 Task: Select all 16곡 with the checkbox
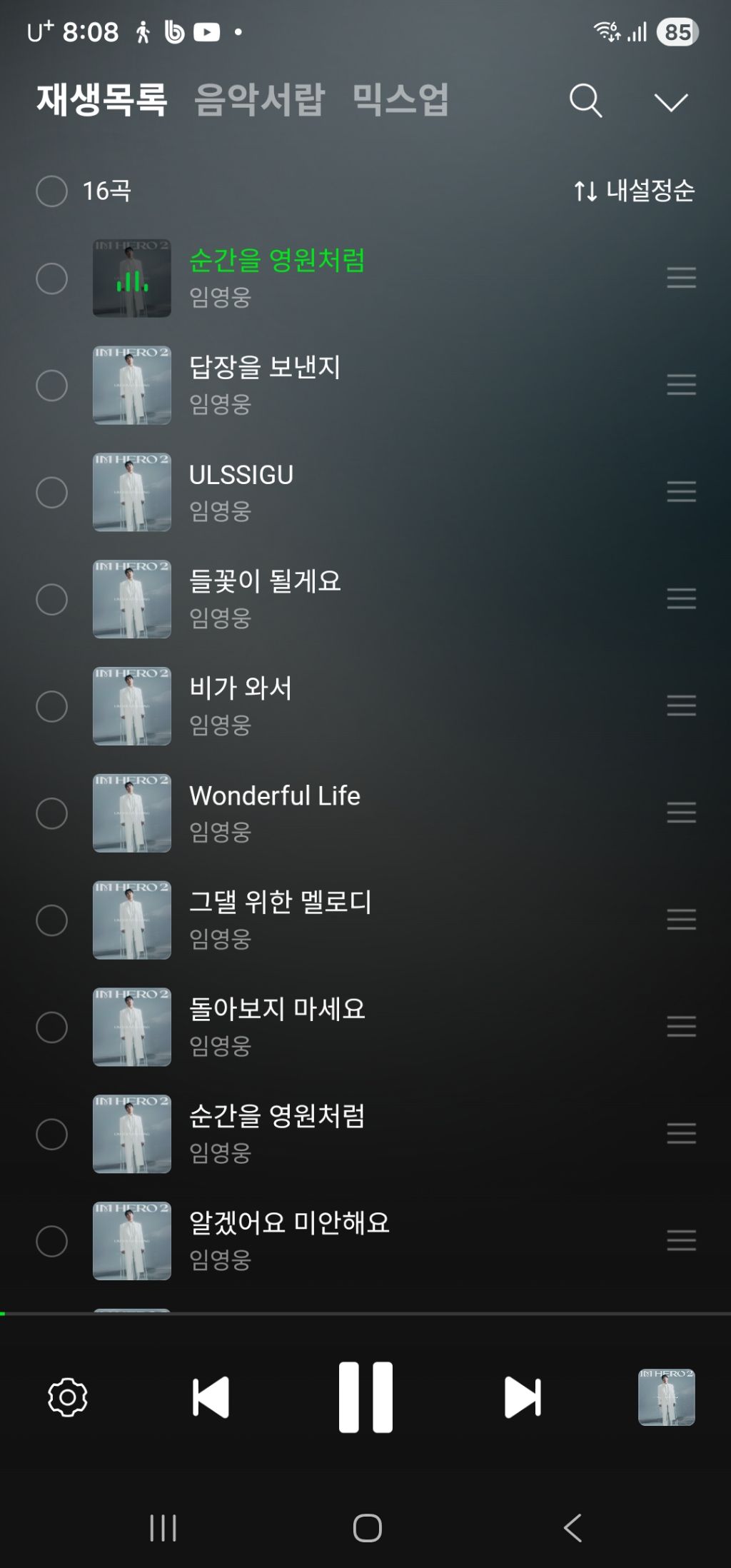pyautogui.click(x=51, y=191)
